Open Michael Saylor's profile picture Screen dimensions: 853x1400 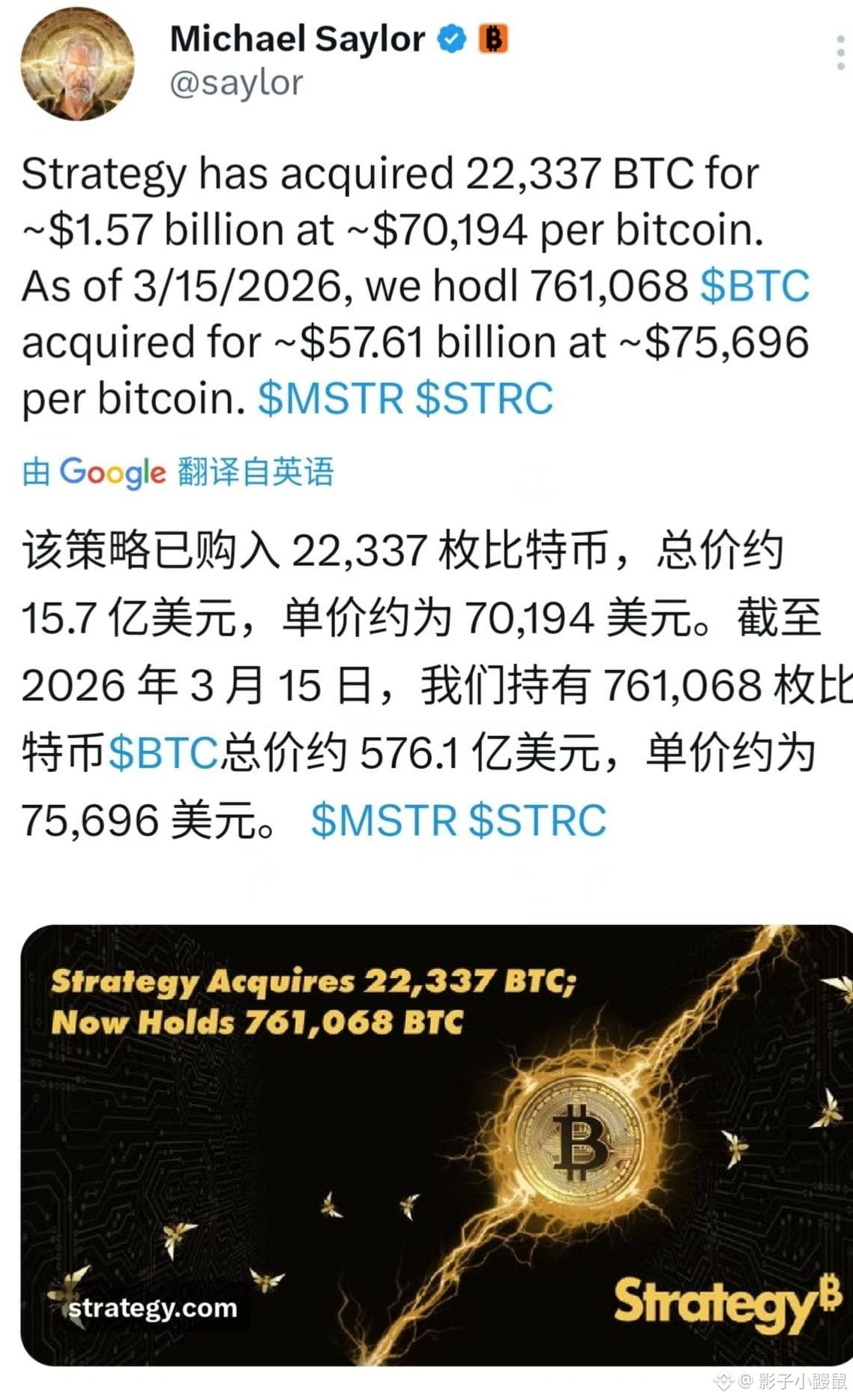pyautogui.click(x=77, y=64)
